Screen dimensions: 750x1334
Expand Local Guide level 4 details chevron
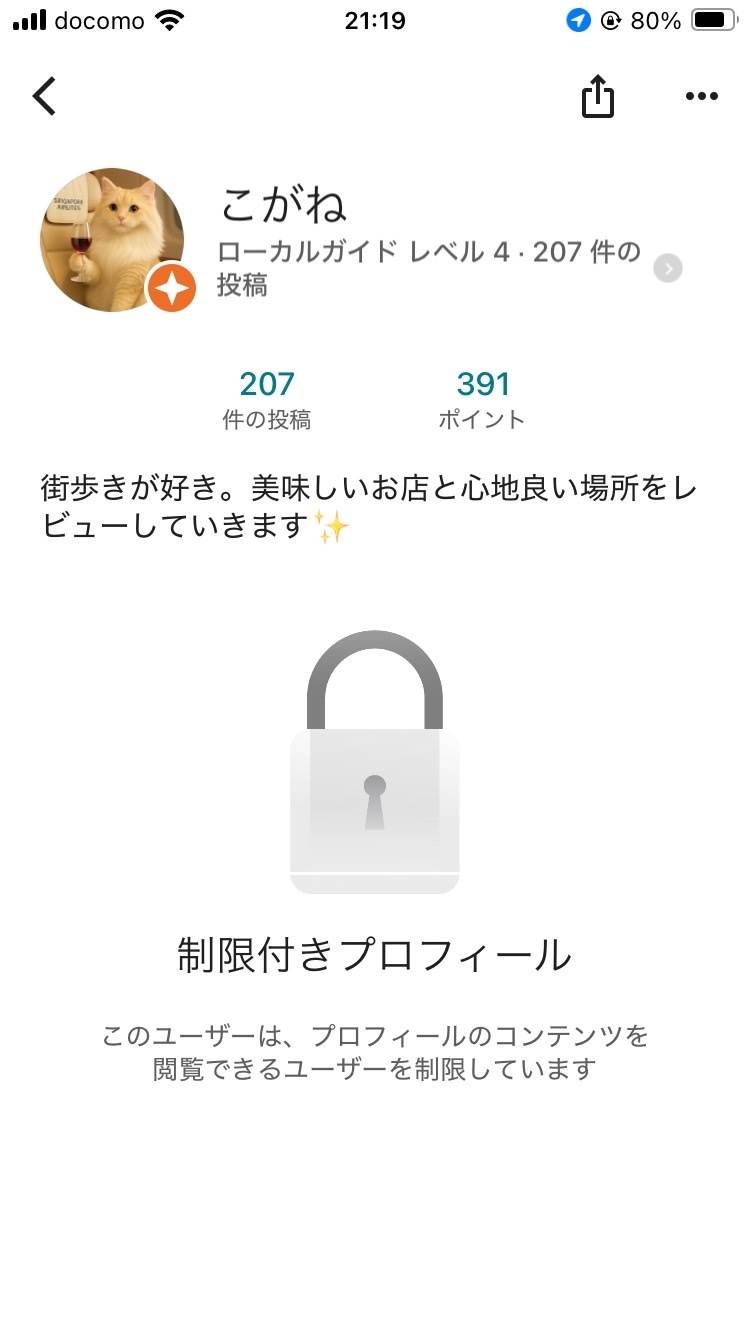pos(668,268)
